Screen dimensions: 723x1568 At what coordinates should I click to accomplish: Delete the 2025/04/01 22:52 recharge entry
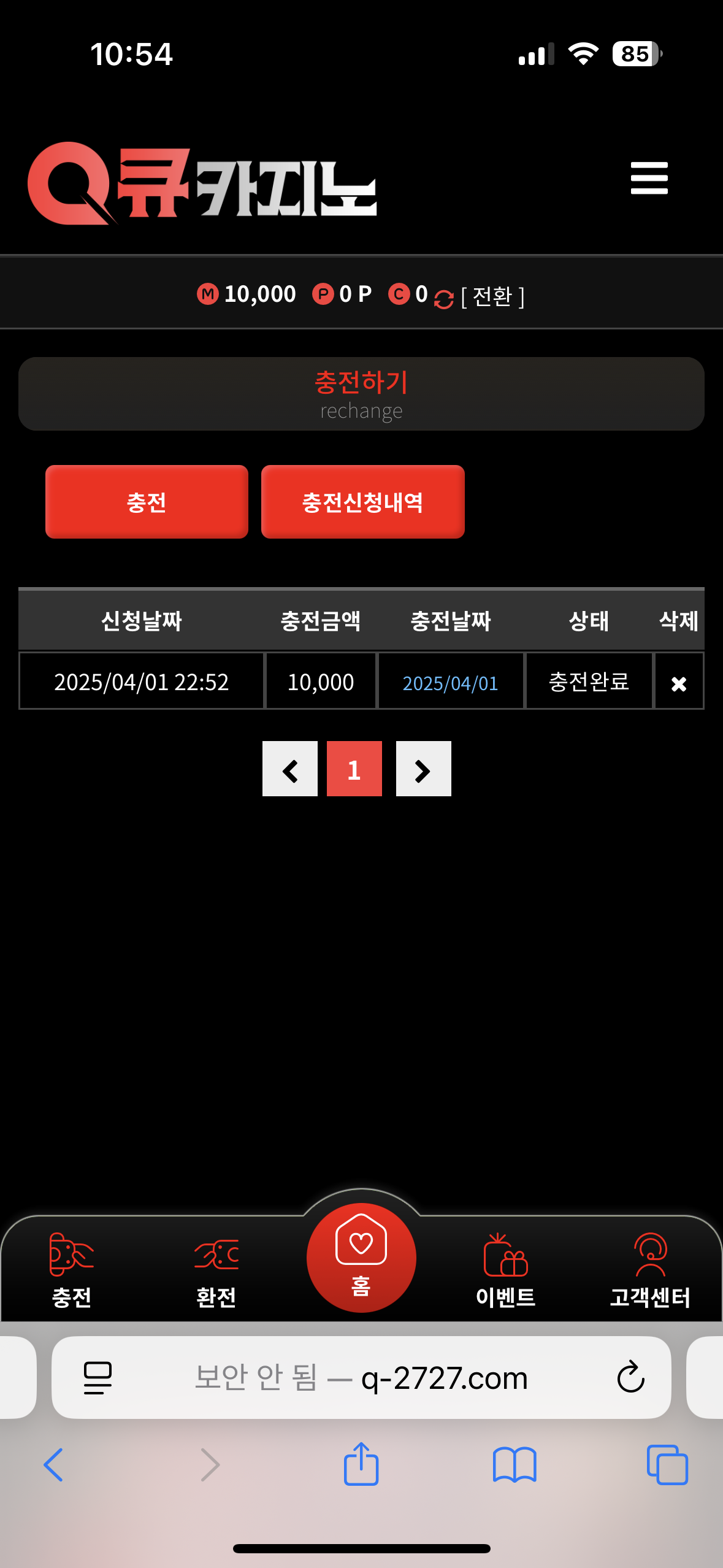[x=678, y=683]
